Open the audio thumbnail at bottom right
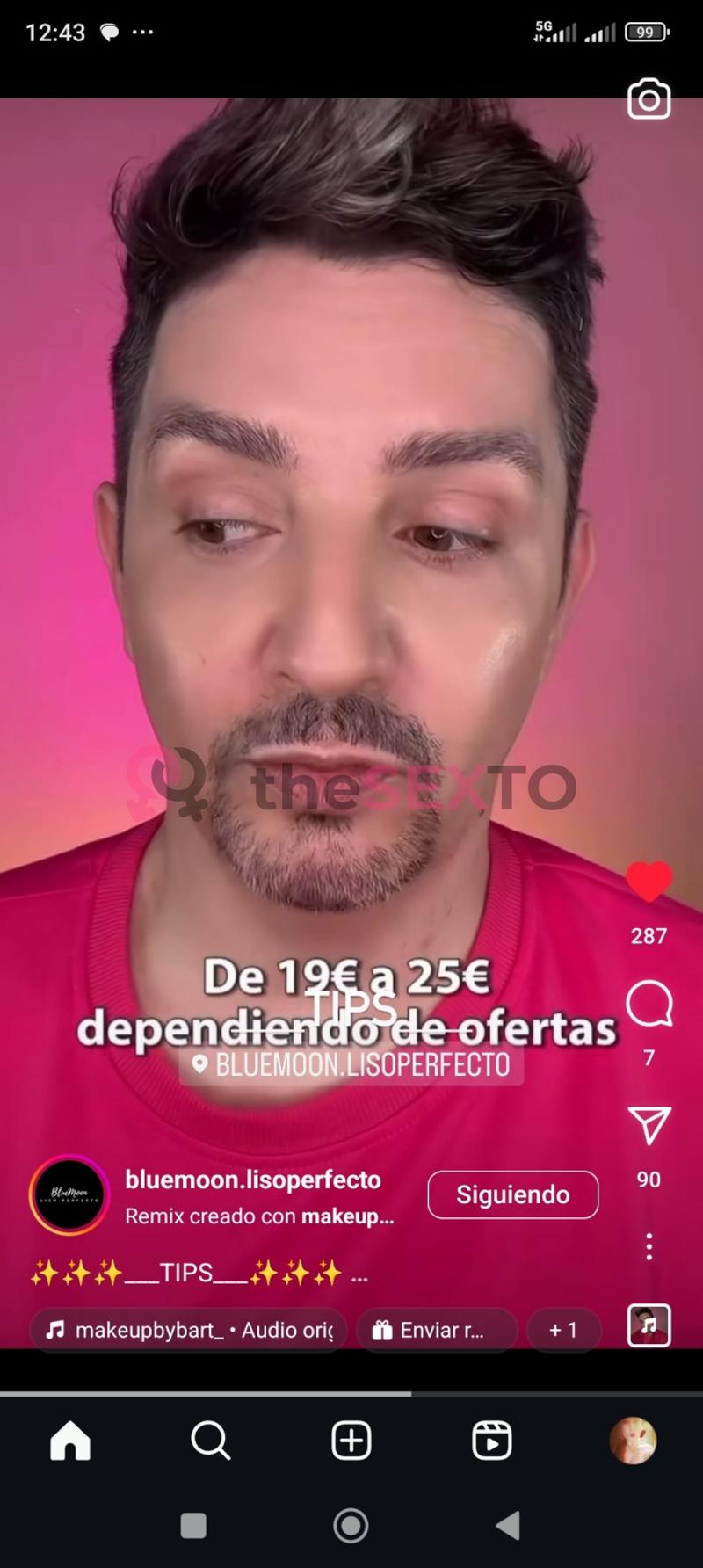Image resolution: width=703 pixels, height=1568 pixels. 649,1325
